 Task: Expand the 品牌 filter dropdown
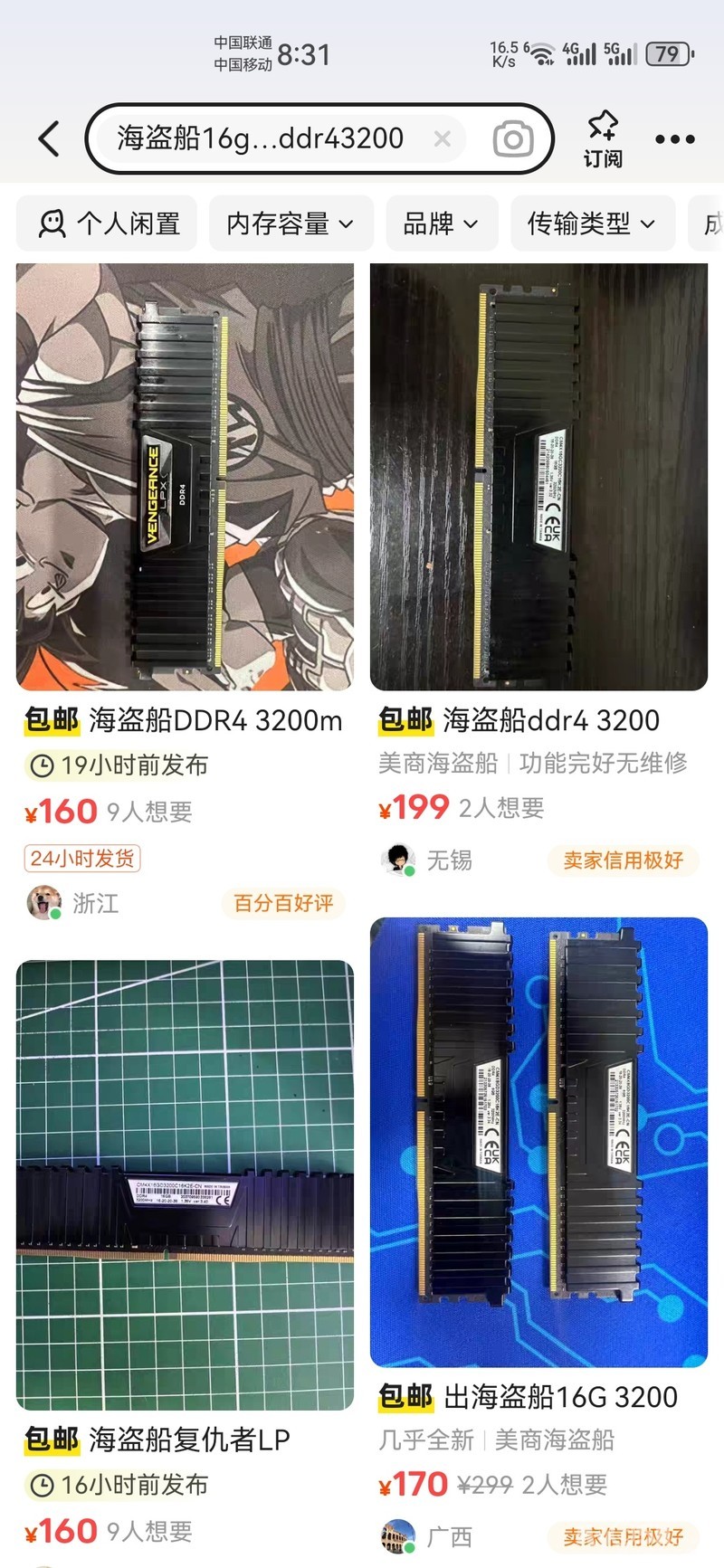(x=441, y=223)
